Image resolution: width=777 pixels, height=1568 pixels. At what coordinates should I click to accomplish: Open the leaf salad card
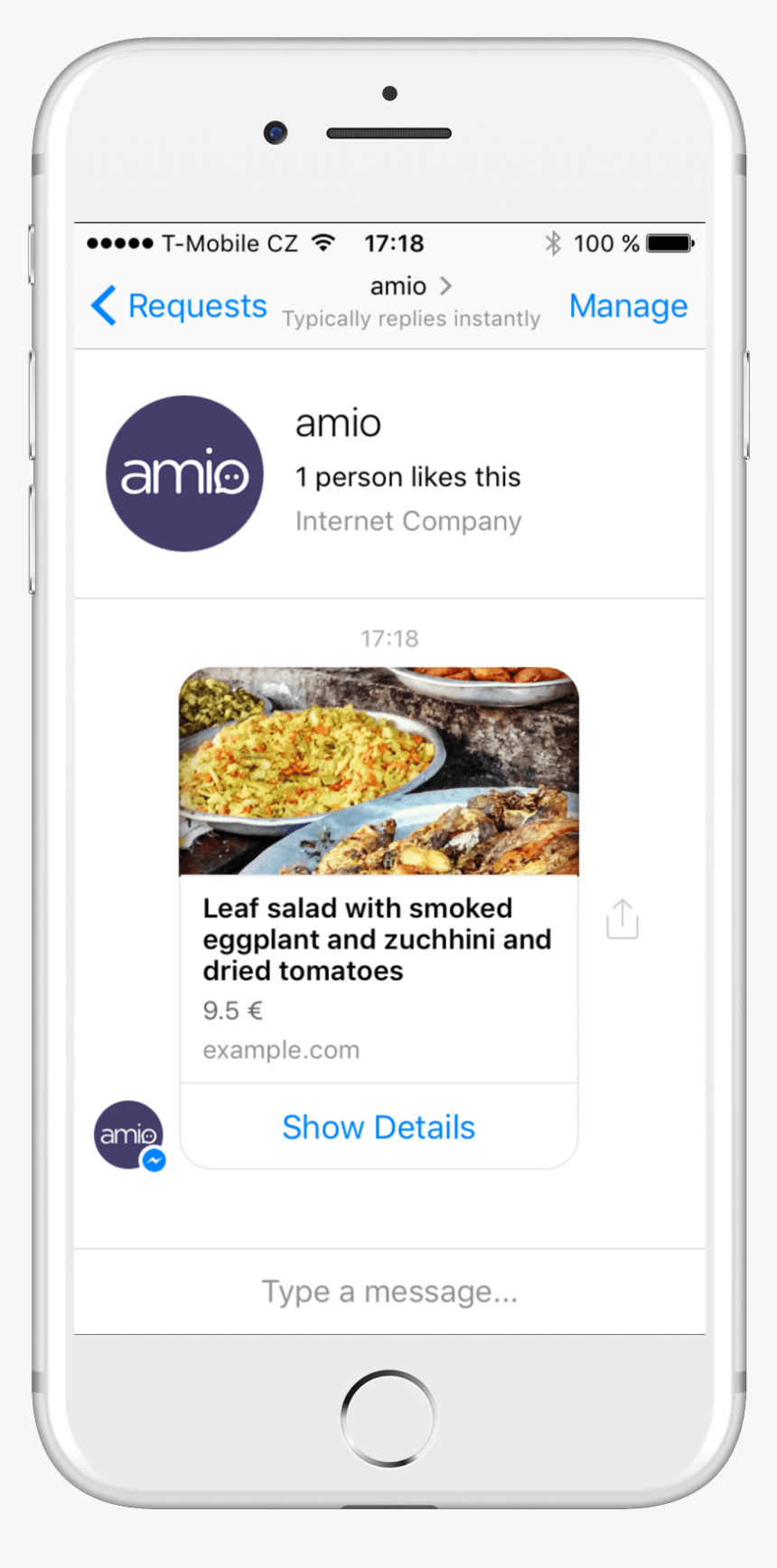[x=377, y=940]
